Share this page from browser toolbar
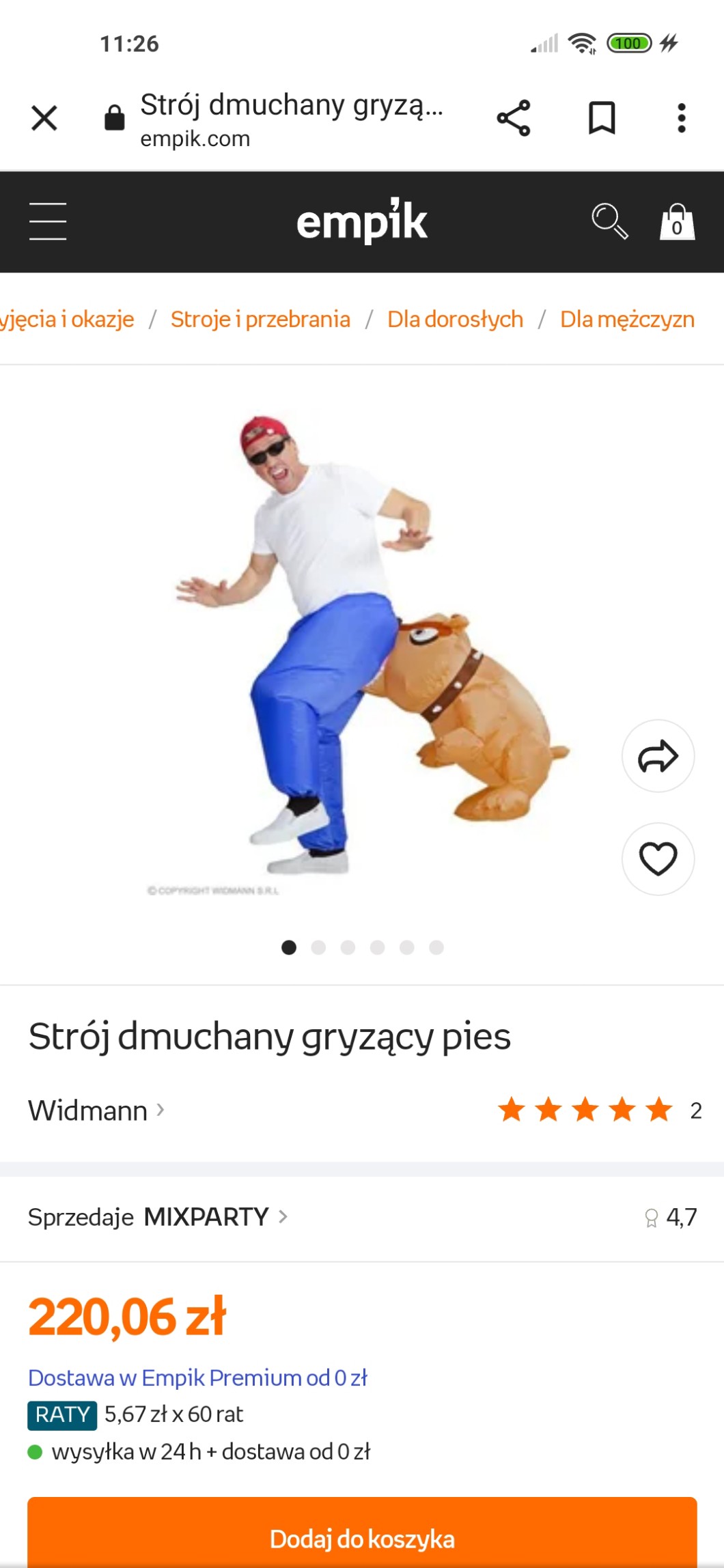Screen dimensions: 724x1568 pyautogui.click(x=514, y=118)
